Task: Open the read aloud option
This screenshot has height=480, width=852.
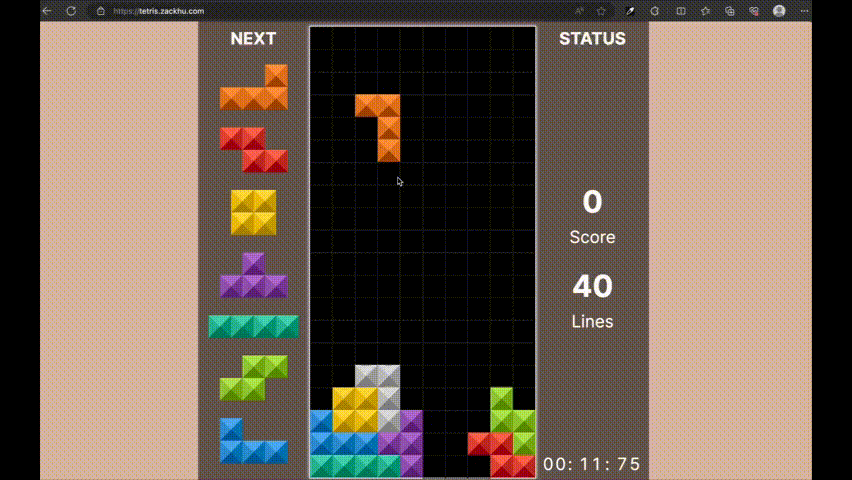Action: tap(580, 11)
